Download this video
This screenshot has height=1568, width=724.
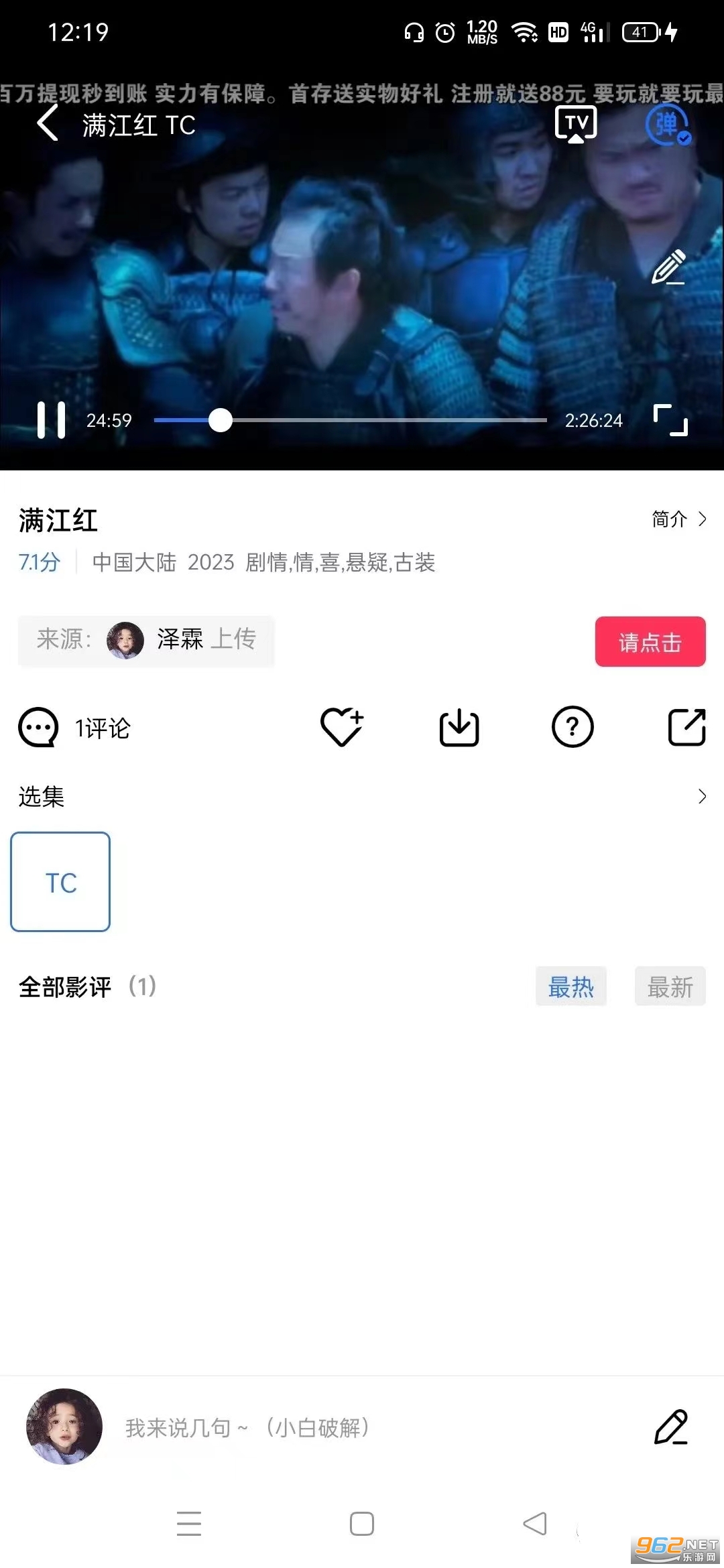[459, 727]
